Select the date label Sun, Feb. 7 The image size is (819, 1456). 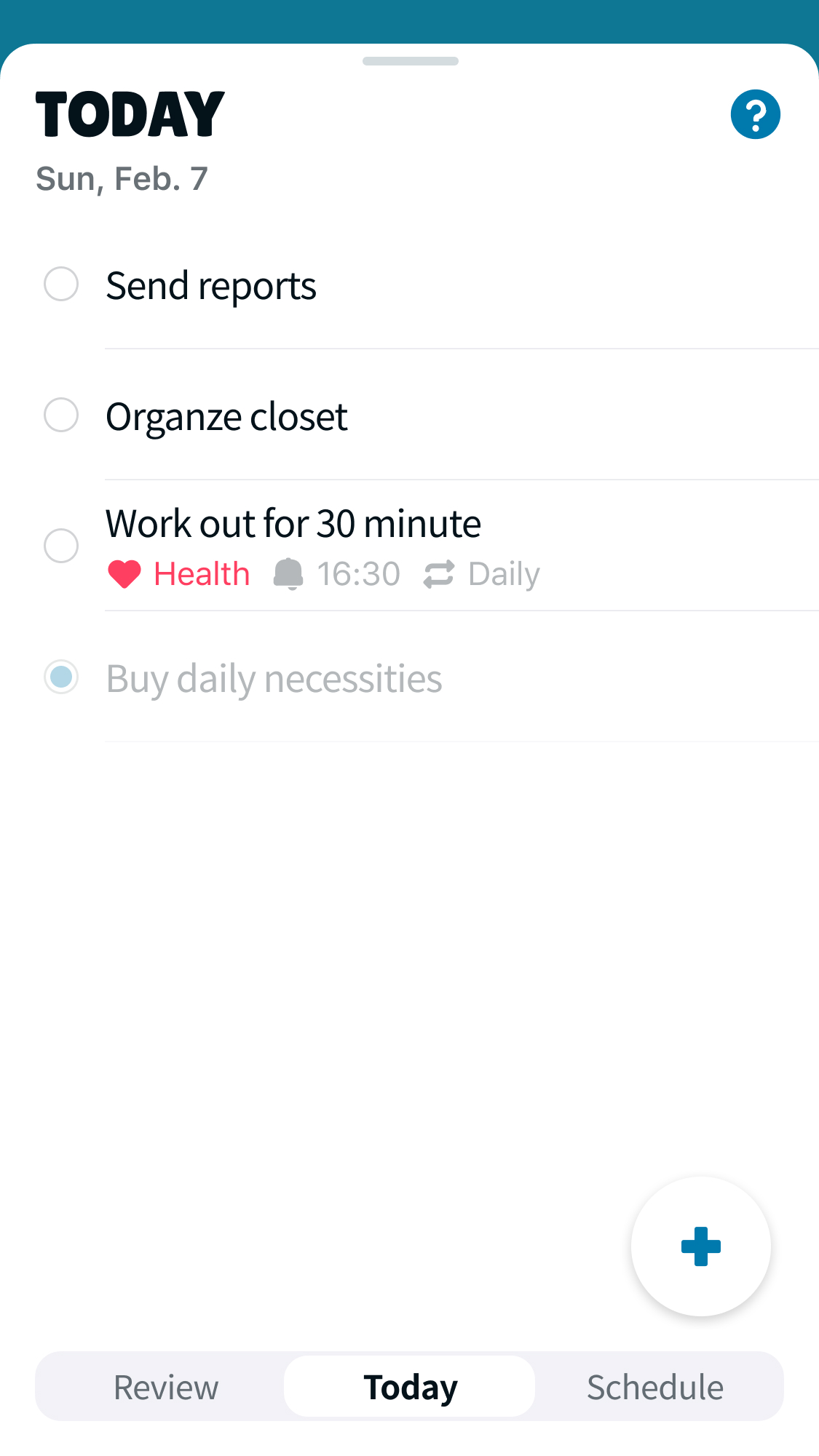[x=122, y=178]
